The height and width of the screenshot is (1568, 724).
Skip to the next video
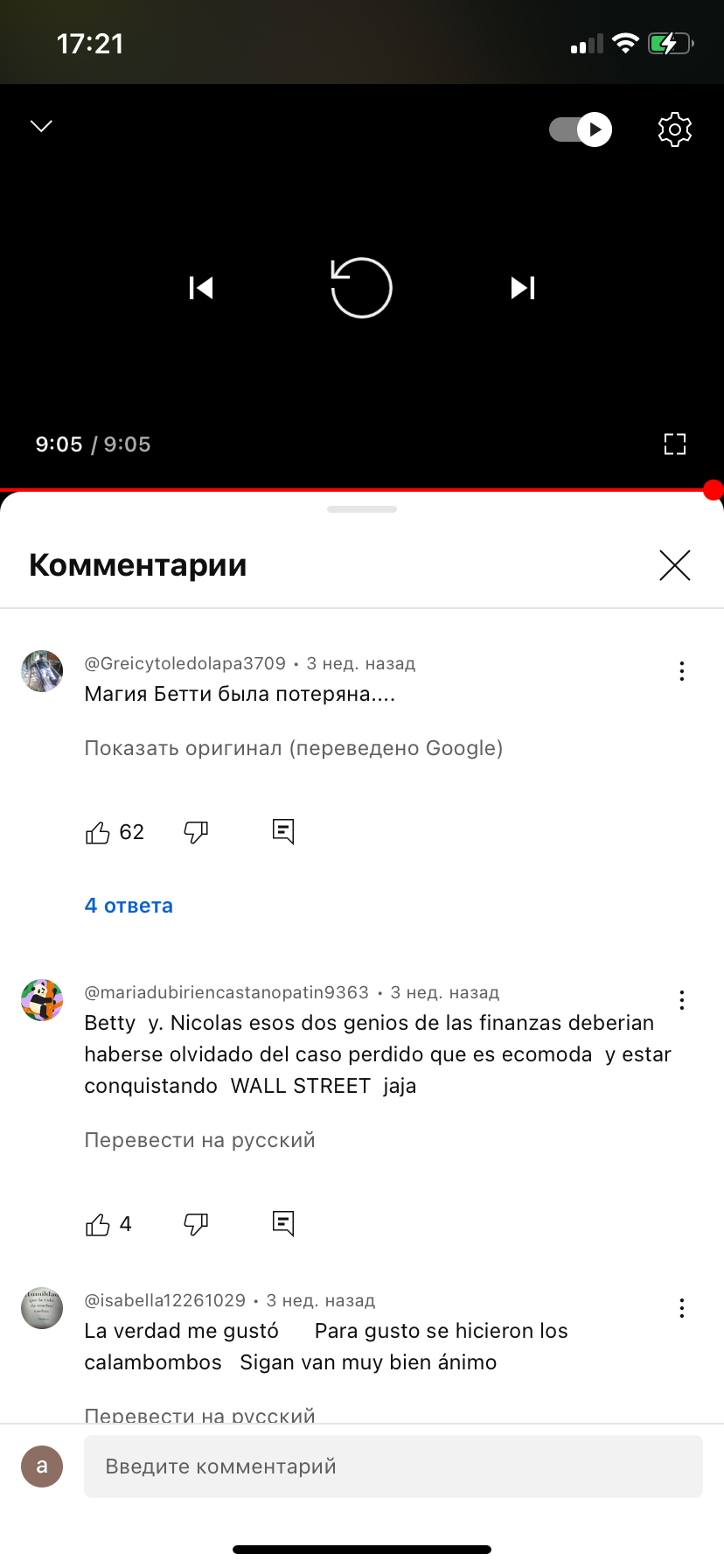tap(523, 288)
